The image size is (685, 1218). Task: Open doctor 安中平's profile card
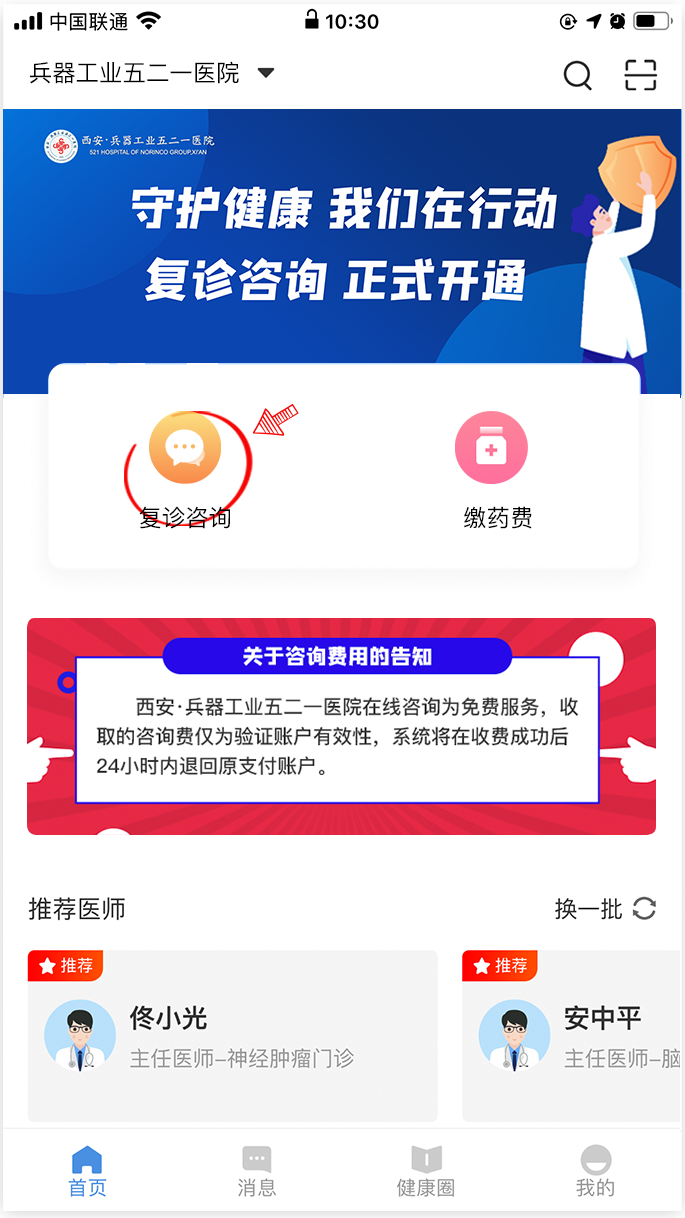[x=572, y=1036]
